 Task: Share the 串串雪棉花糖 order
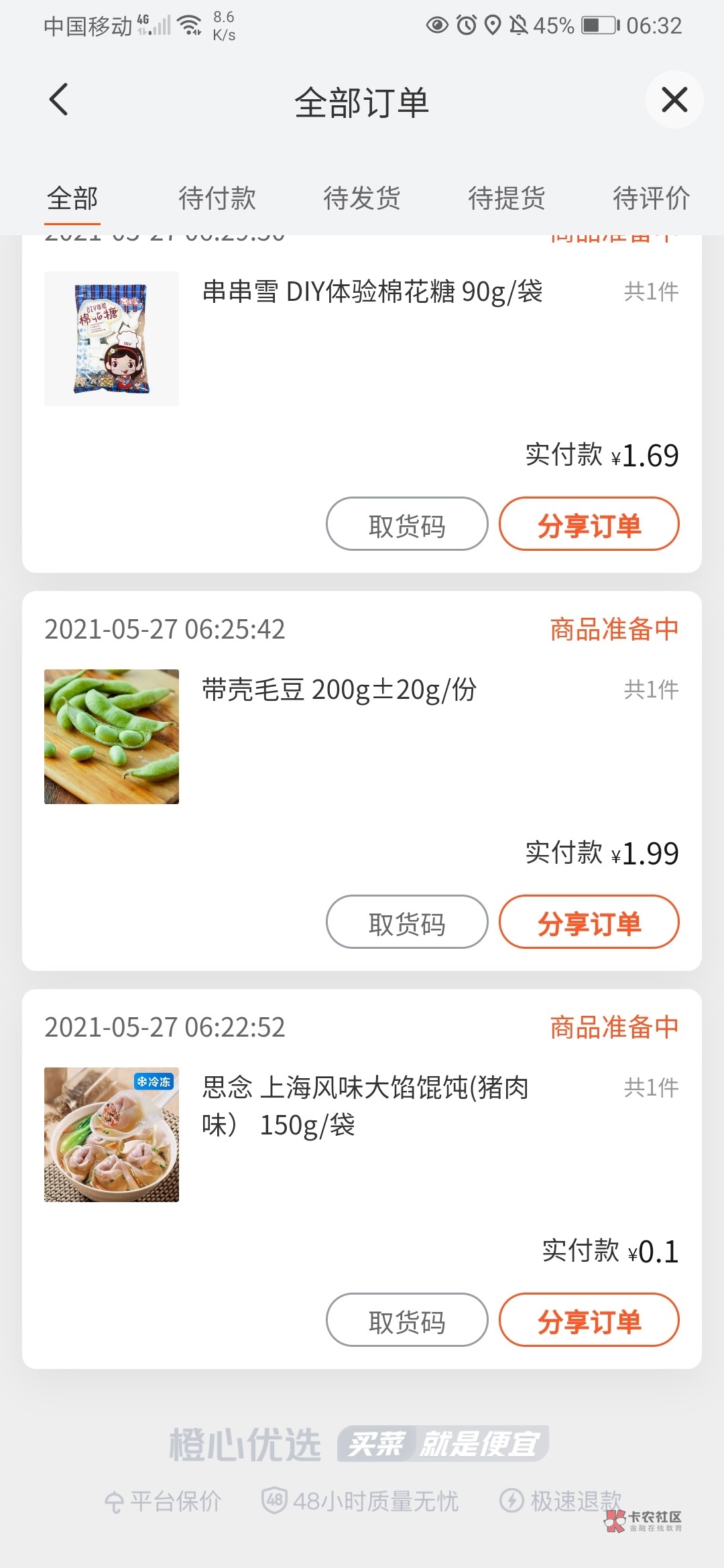(589, 524)
